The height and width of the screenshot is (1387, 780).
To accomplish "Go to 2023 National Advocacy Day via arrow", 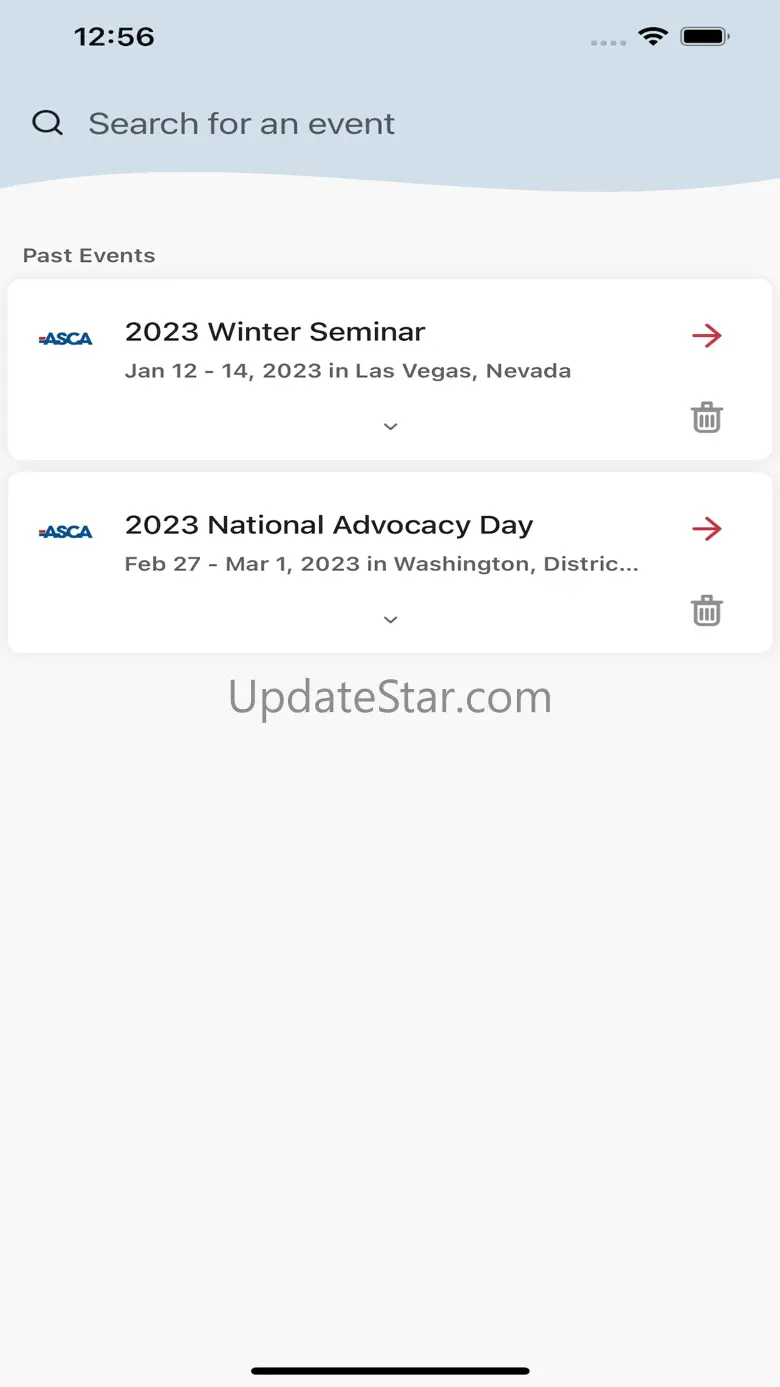I will (x=707, y=529).
